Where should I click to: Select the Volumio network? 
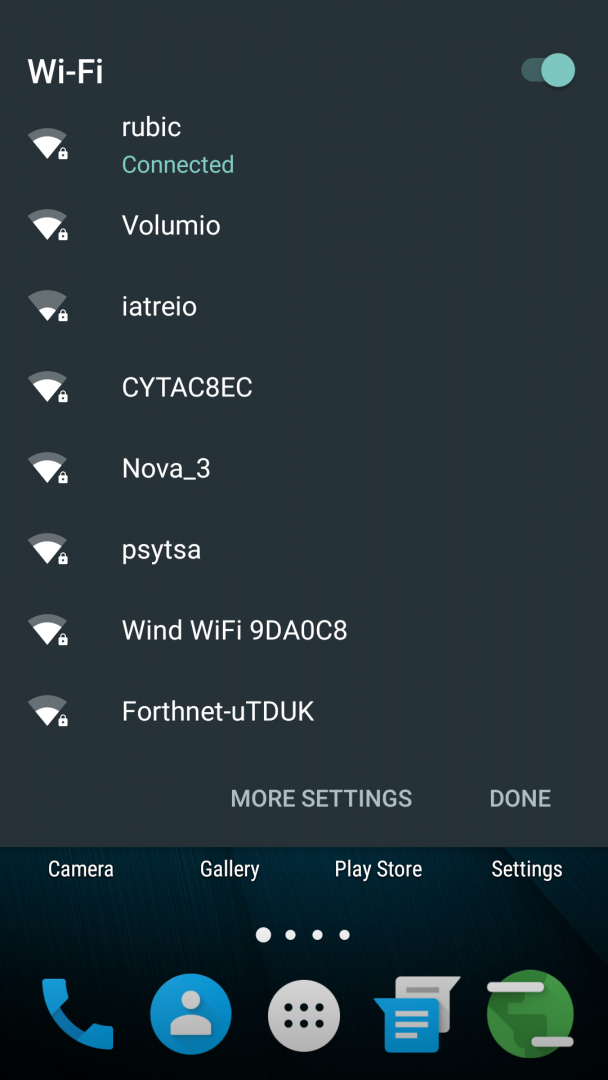tap(171, 226)
